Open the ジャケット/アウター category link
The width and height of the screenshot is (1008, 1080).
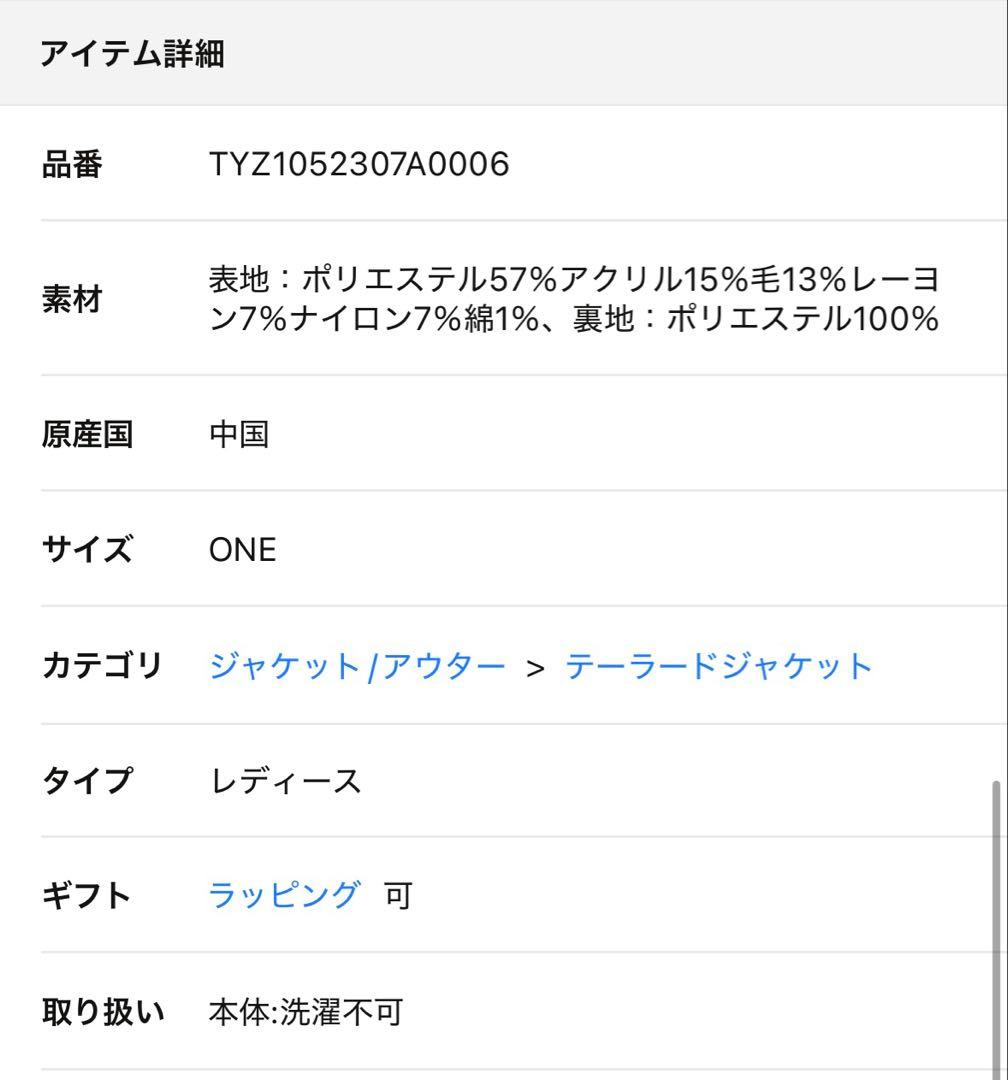point(357,665)
